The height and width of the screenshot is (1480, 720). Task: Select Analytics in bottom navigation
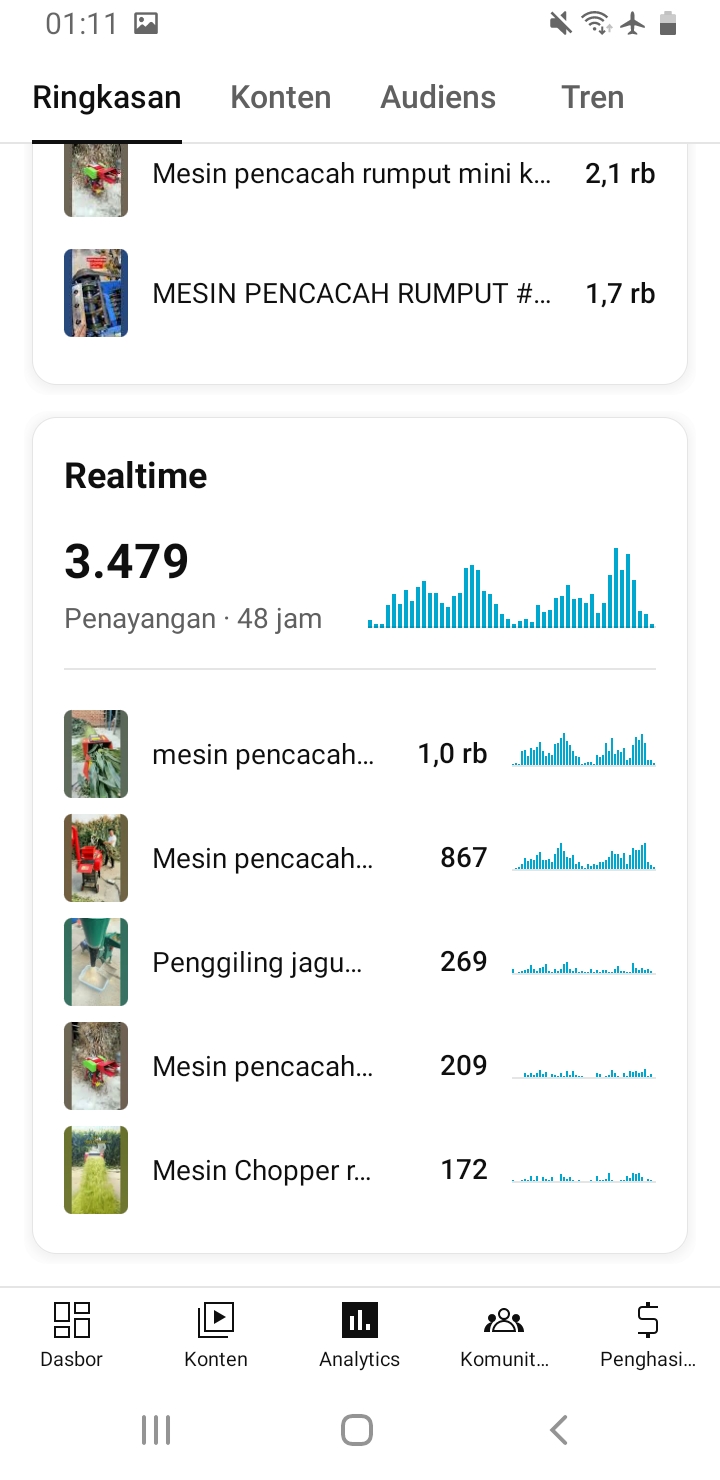(360, 1335)
